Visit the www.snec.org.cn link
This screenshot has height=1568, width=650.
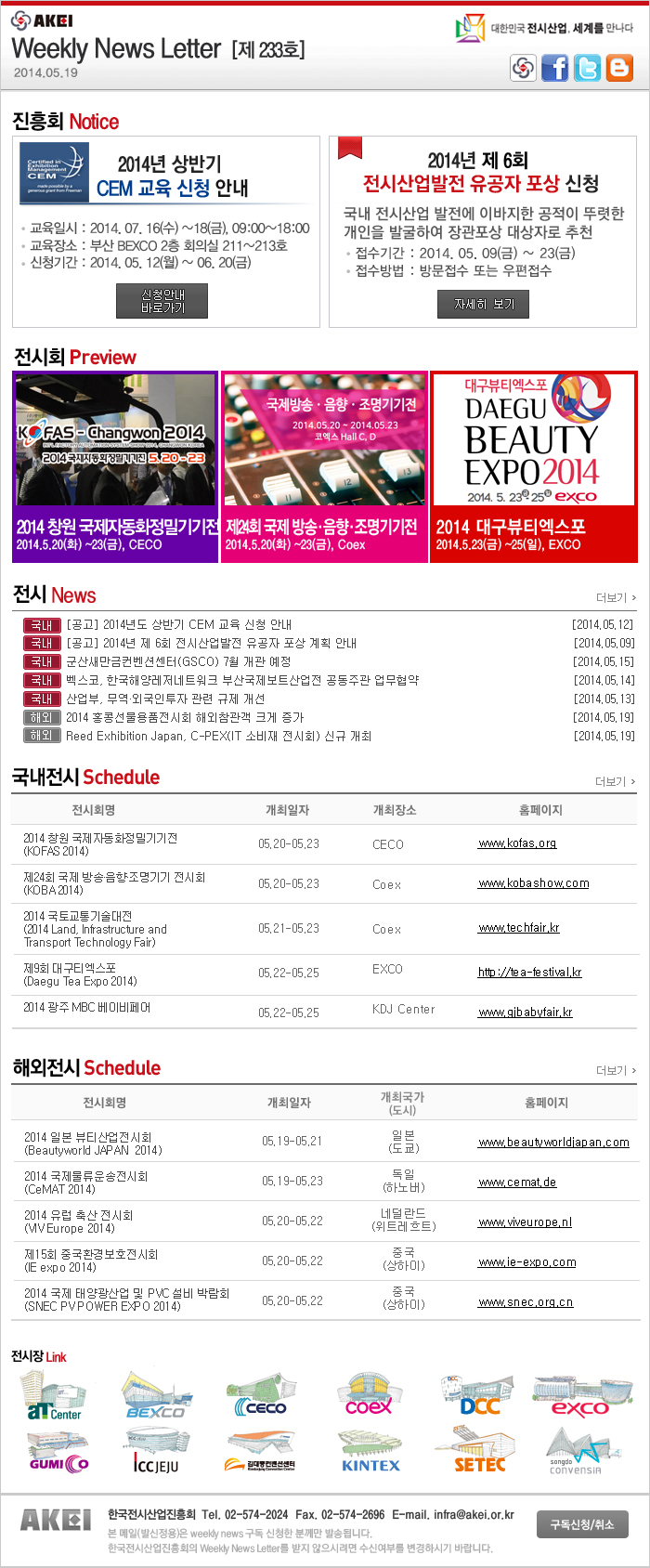[526, 1302]
